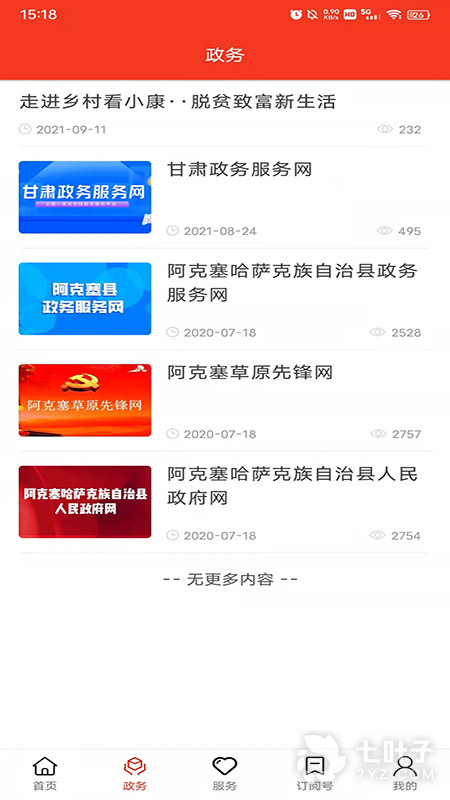This screenshot has height=800, width=450.
Task: Open the 我的 tab
Action: (x=405, y=773)
